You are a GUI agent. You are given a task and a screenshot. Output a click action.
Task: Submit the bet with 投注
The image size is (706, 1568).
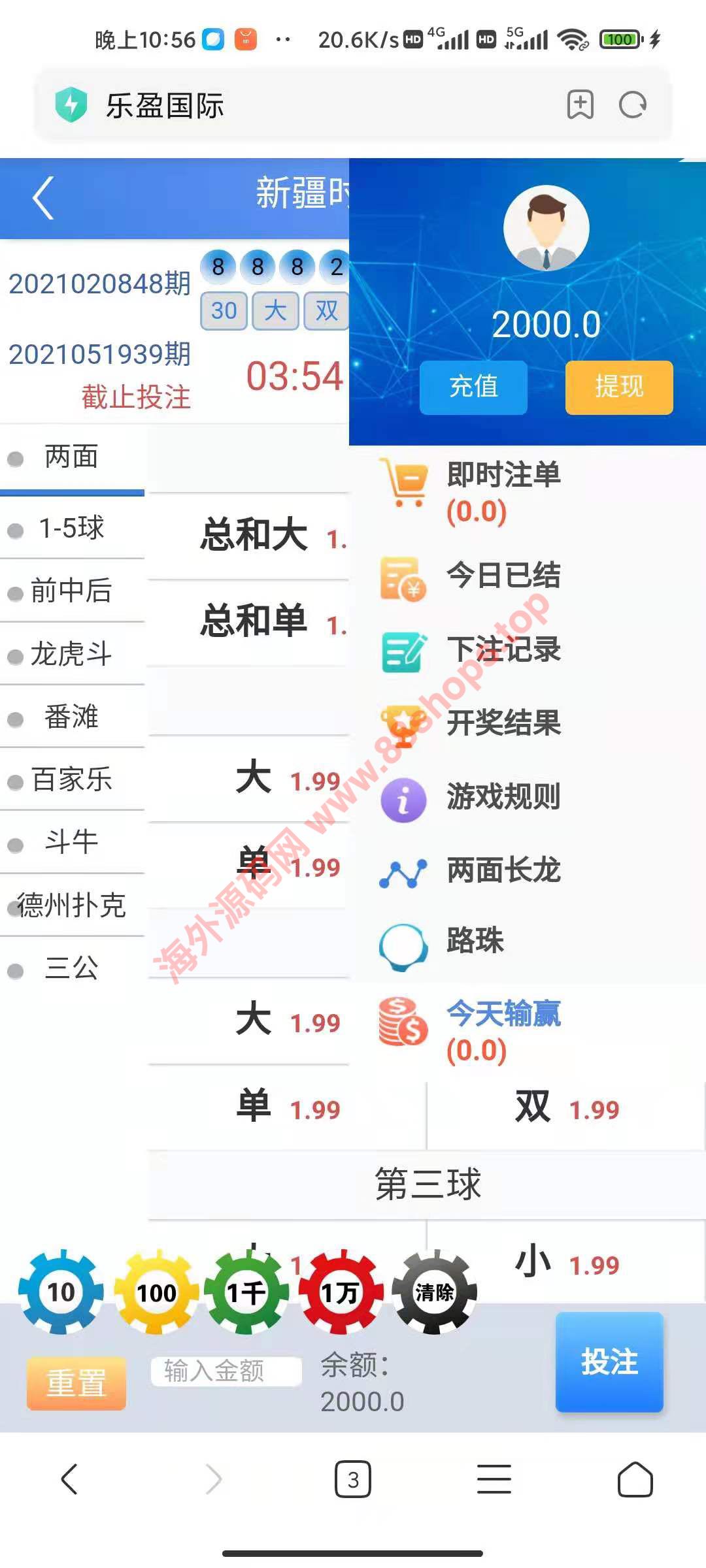coord(609,1362)
